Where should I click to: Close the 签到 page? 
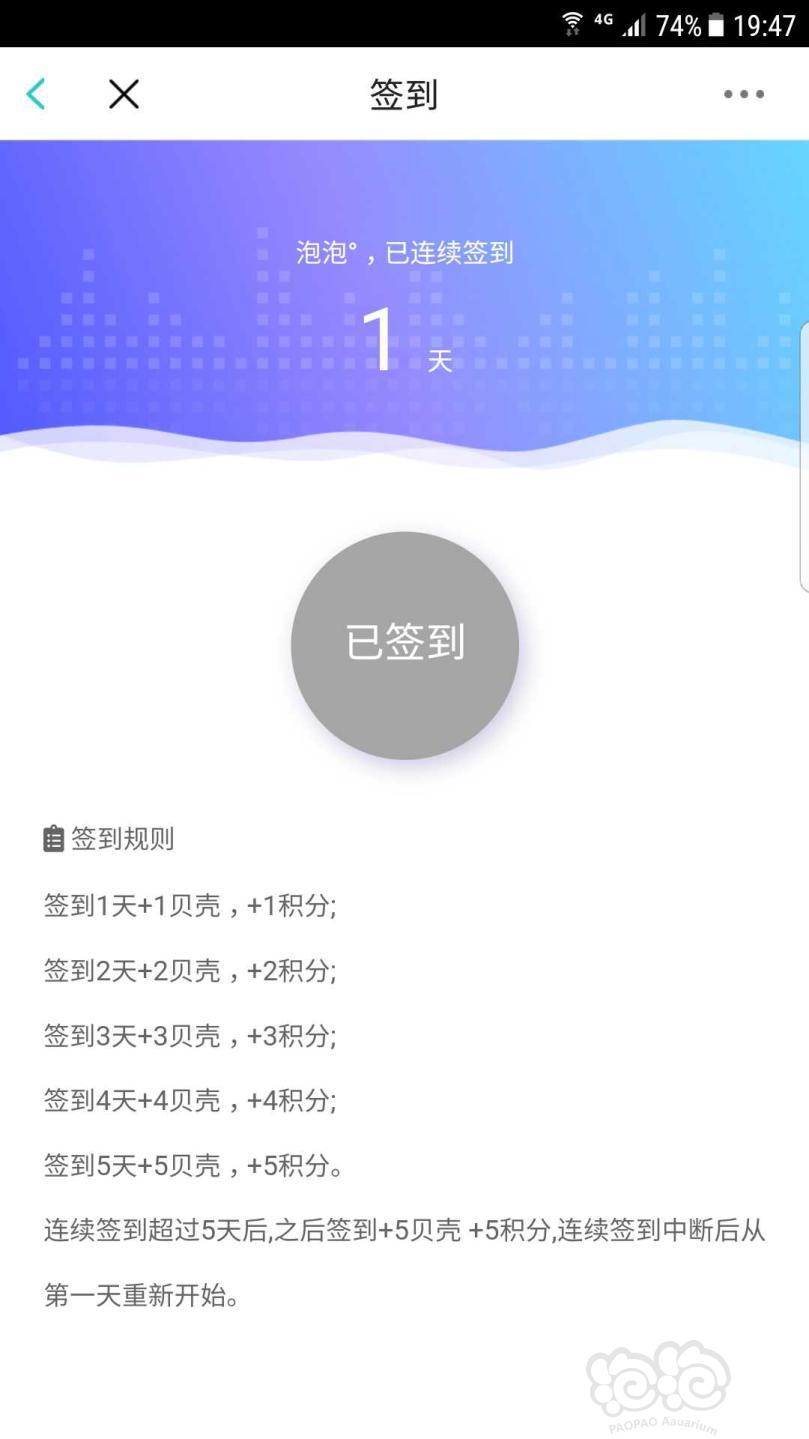tap(124, 94)
